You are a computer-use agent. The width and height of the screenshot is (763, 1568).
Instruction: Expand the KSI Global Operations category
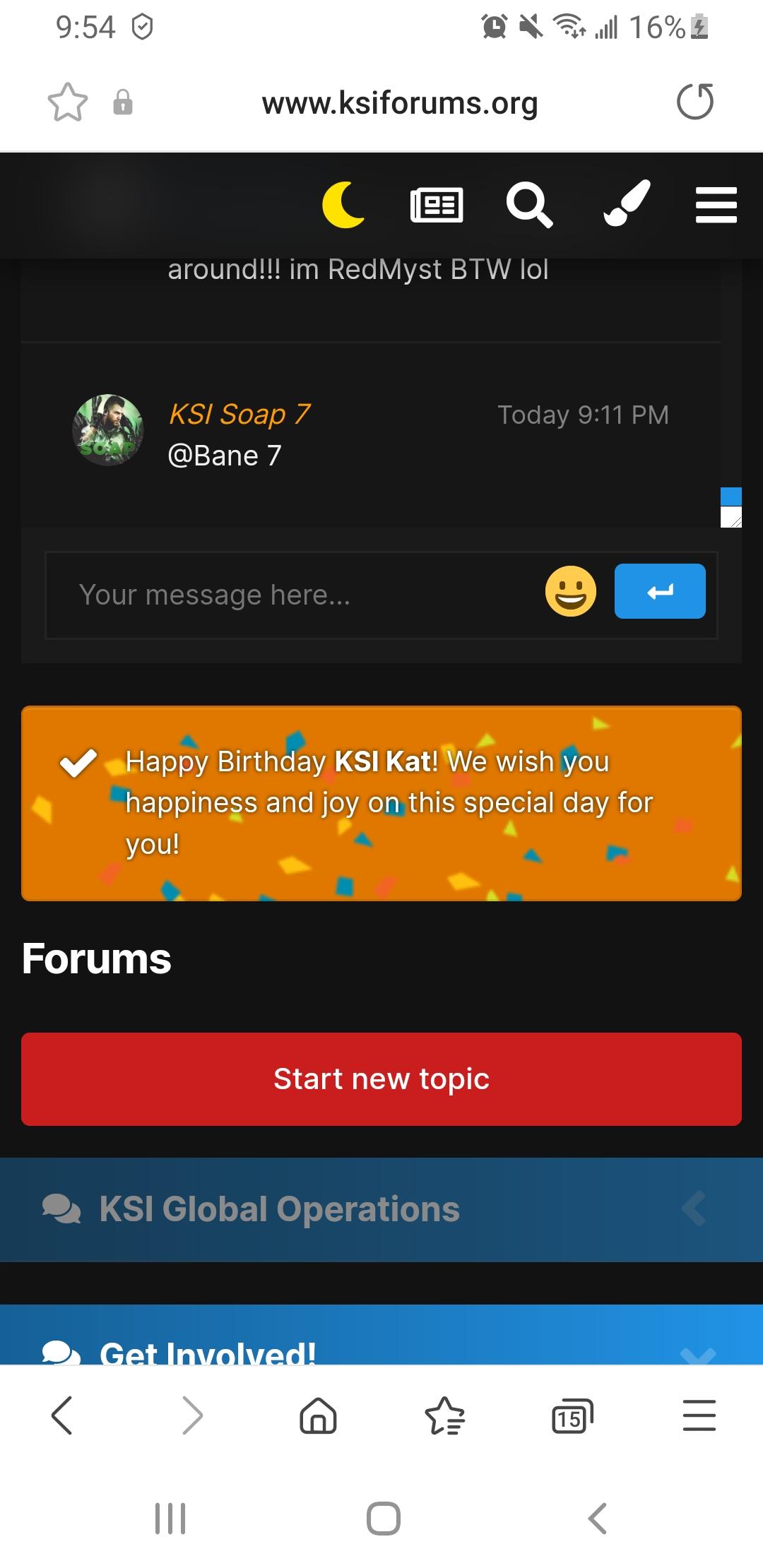(694, 1208)
